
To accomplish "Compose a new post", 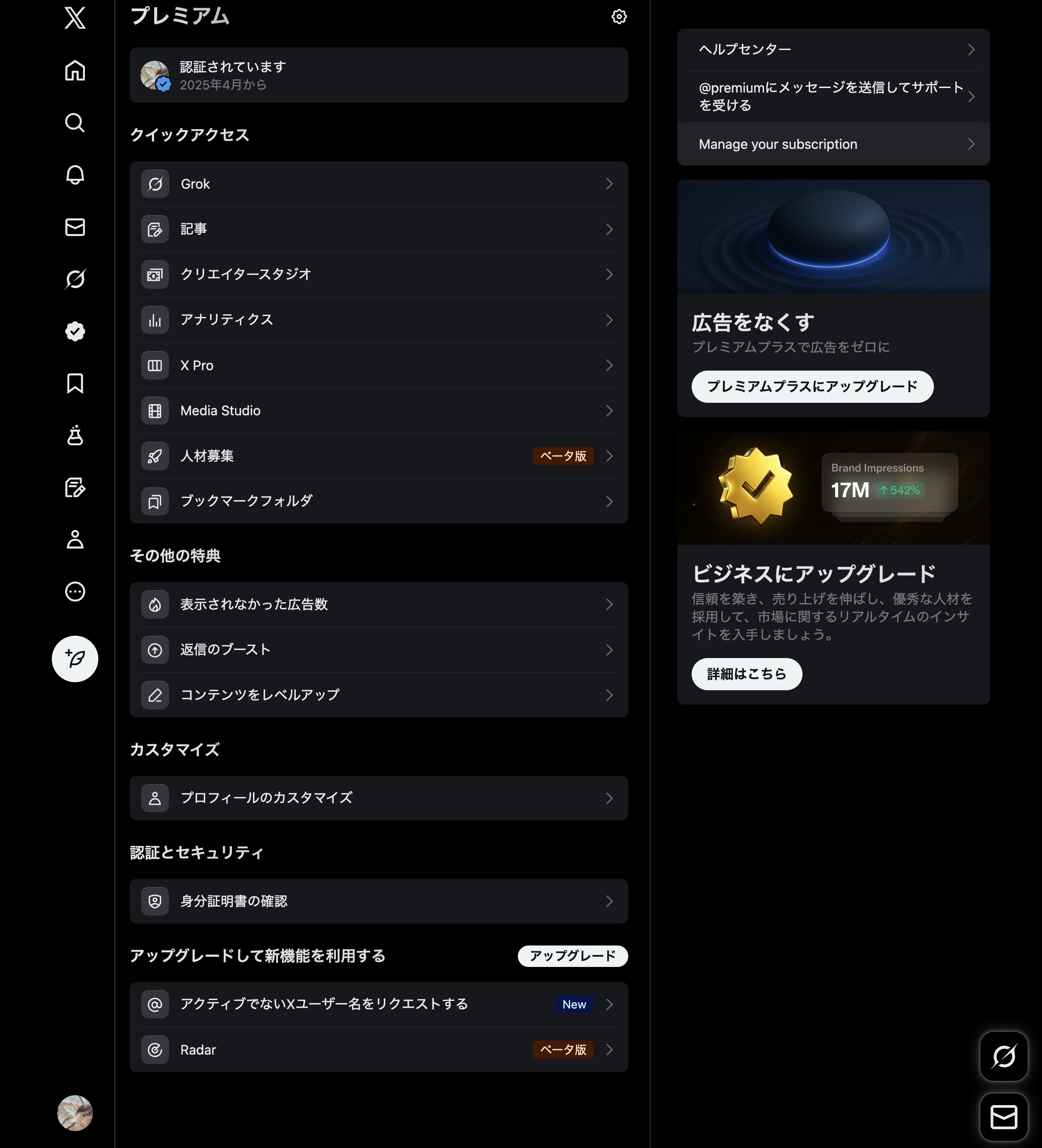I will (x=75, y=659).
